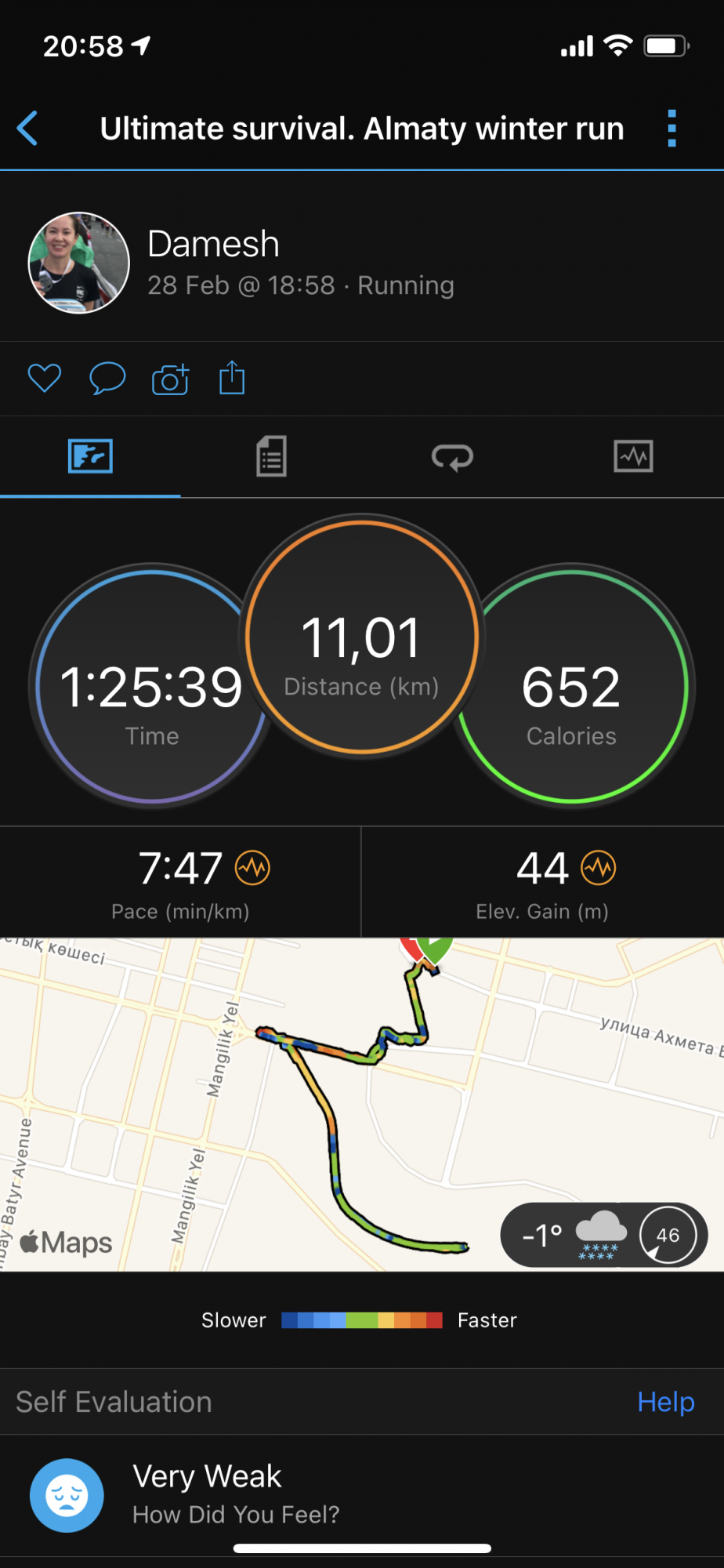Screen dimensions: 724x1568
Task: Open the elevation gain chart icon
Action: [599, 868]
